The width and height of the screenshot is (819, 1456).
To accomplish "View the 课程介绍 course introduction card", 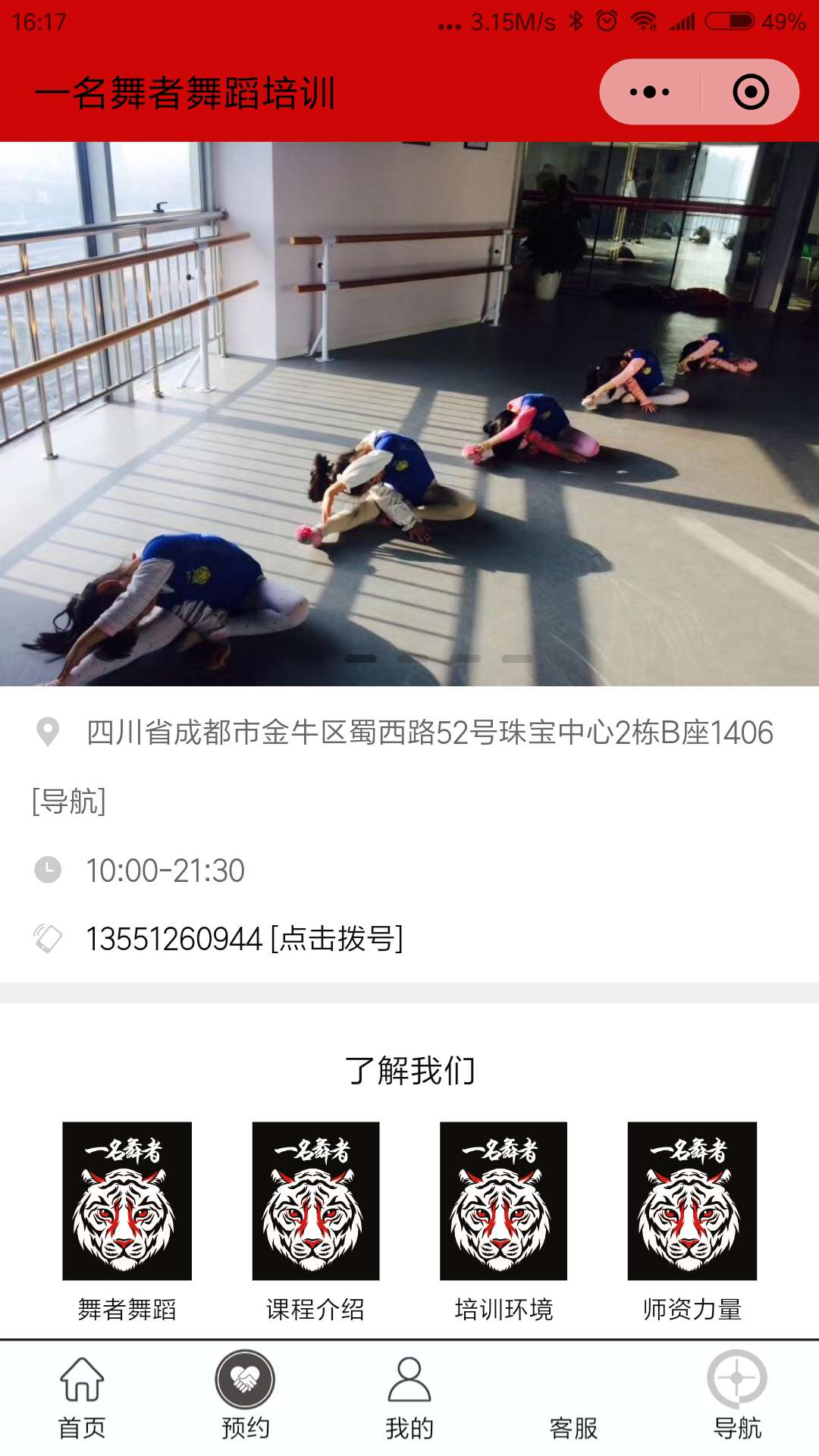I will click(316, 1203).
